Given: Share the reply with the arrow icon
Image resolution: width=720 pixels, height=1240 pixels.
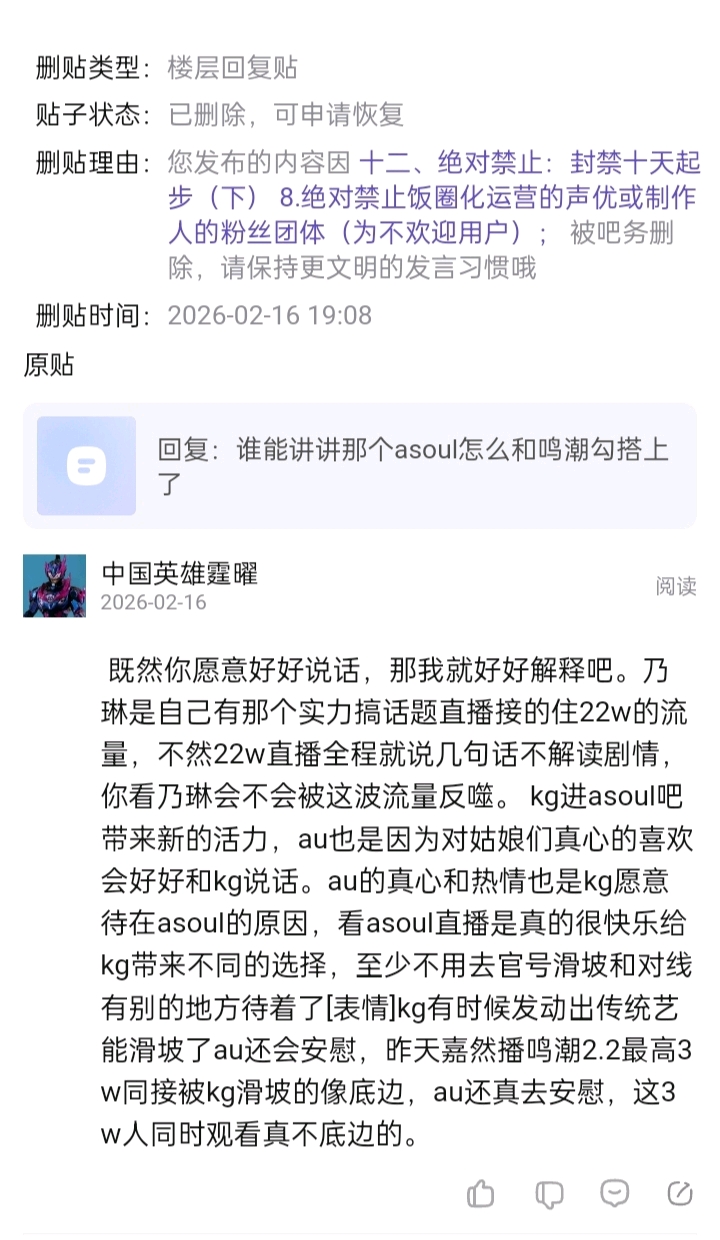Looking at the screenshot, I should pyautogui.click(x=680, y=1193).
